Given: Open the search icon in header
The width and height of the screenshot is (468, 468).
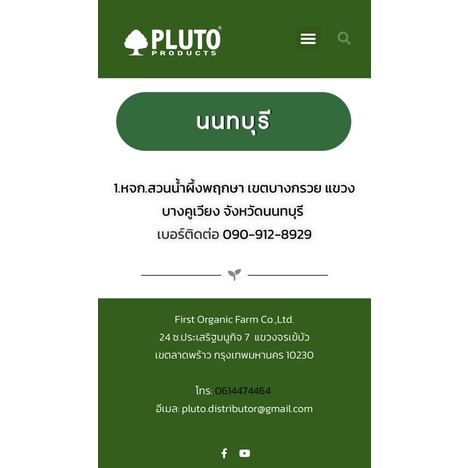Looking at the screenshot, I should click(344, 38).
